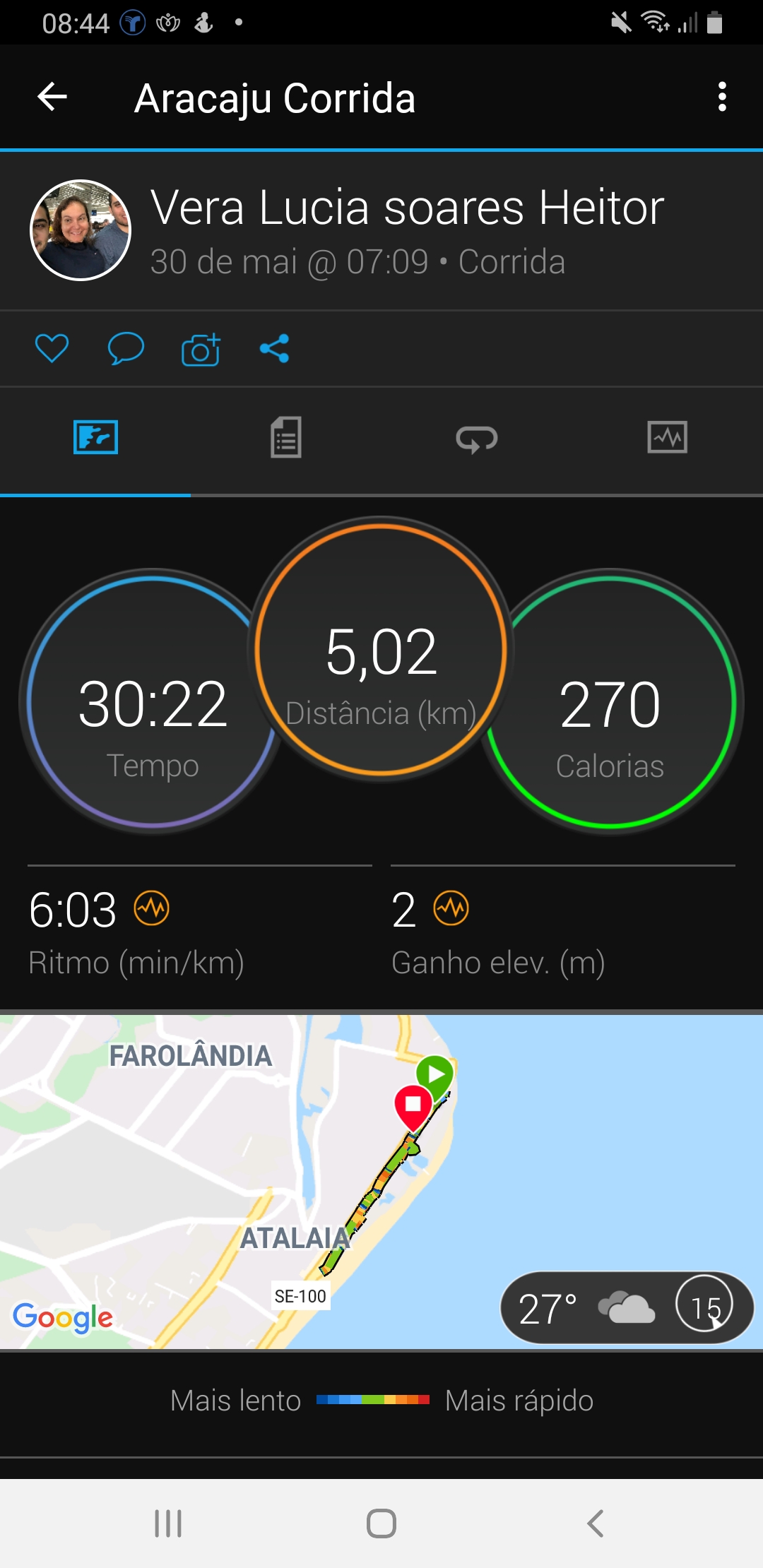
Task: Go back using the top-left arrow
Action: click(x=52, y=97)
